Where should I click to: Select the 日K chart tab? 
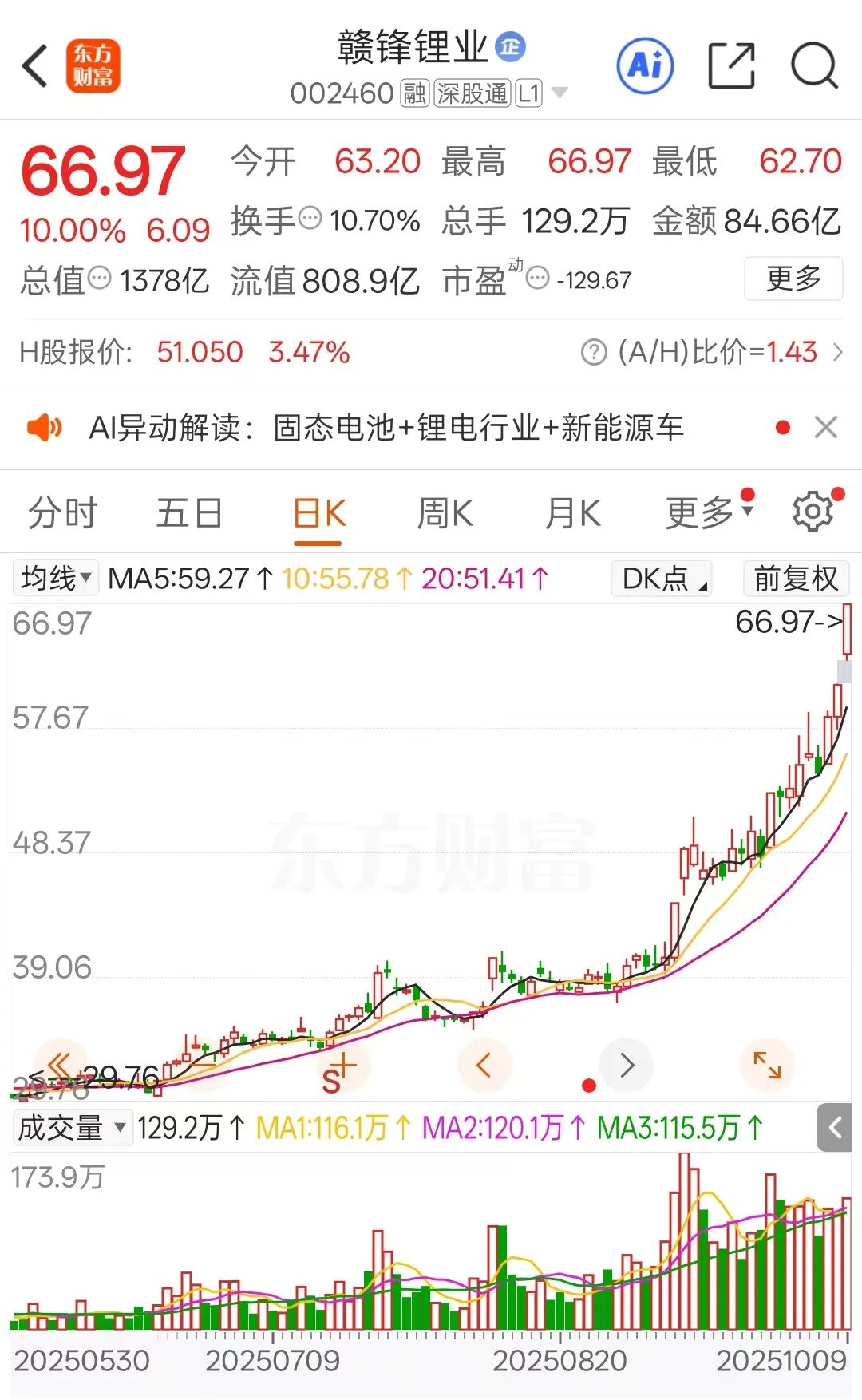tap(318, 513)
